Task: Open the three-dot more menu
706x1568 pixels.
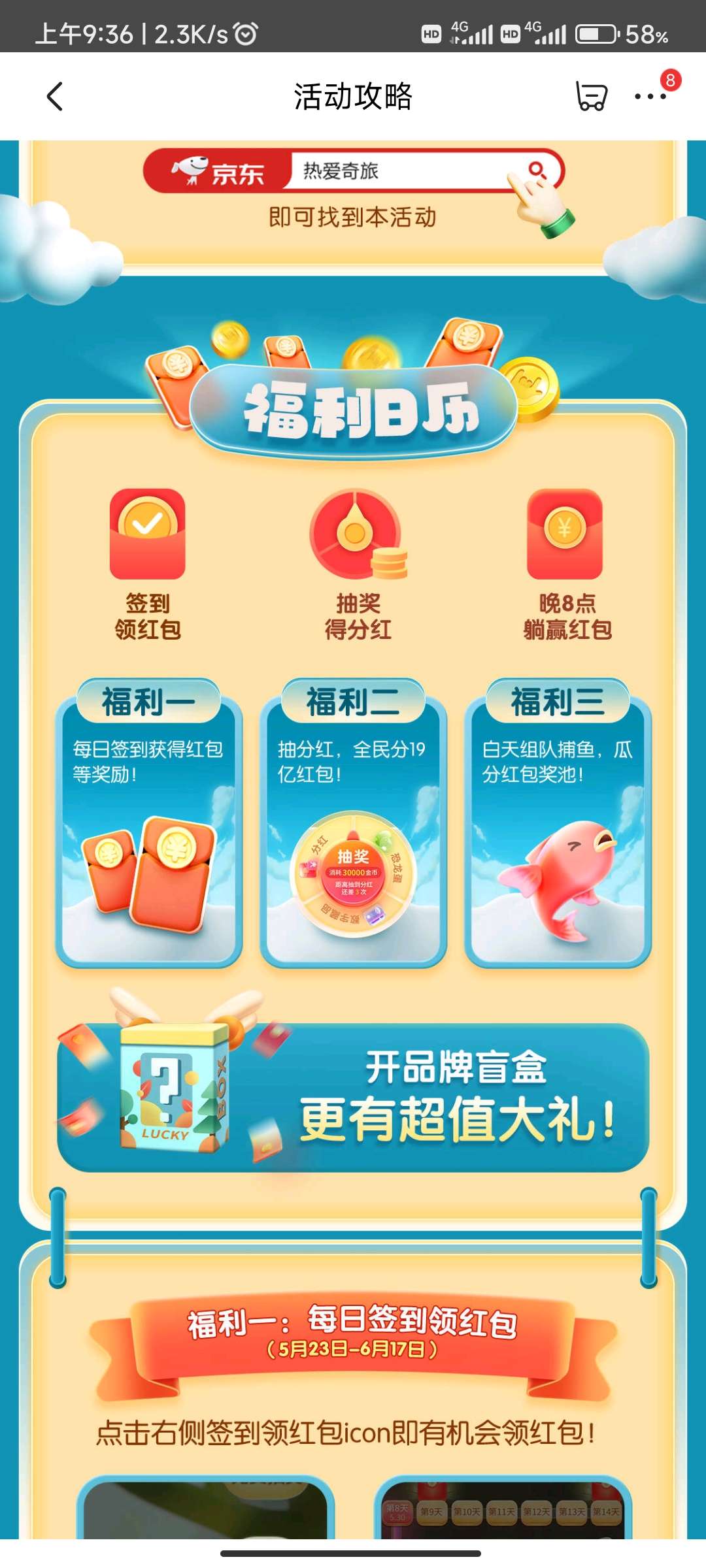Action: [650, 97]
